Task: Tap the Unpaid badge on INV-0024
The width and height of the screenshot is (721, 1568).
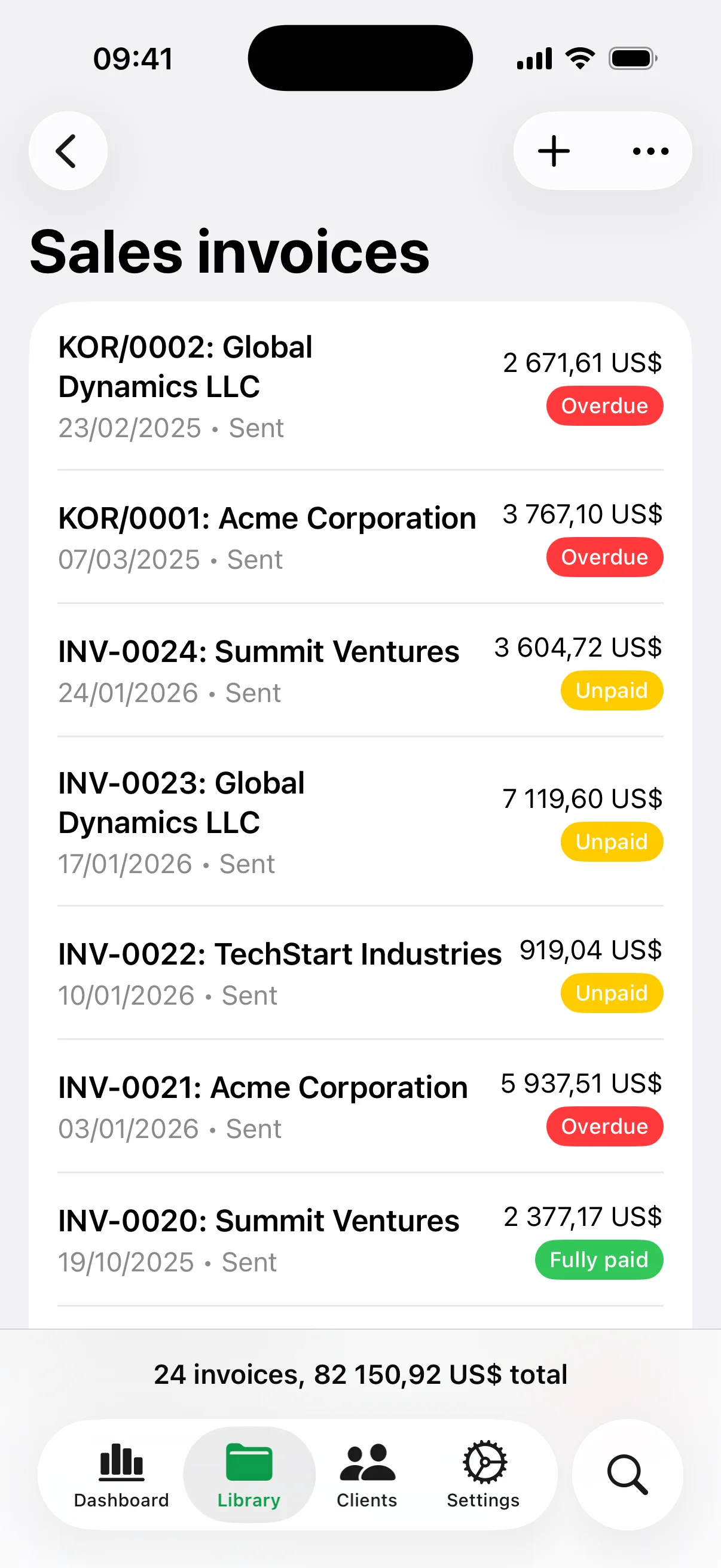Action: pyautogui.click(x=612, y=690)
